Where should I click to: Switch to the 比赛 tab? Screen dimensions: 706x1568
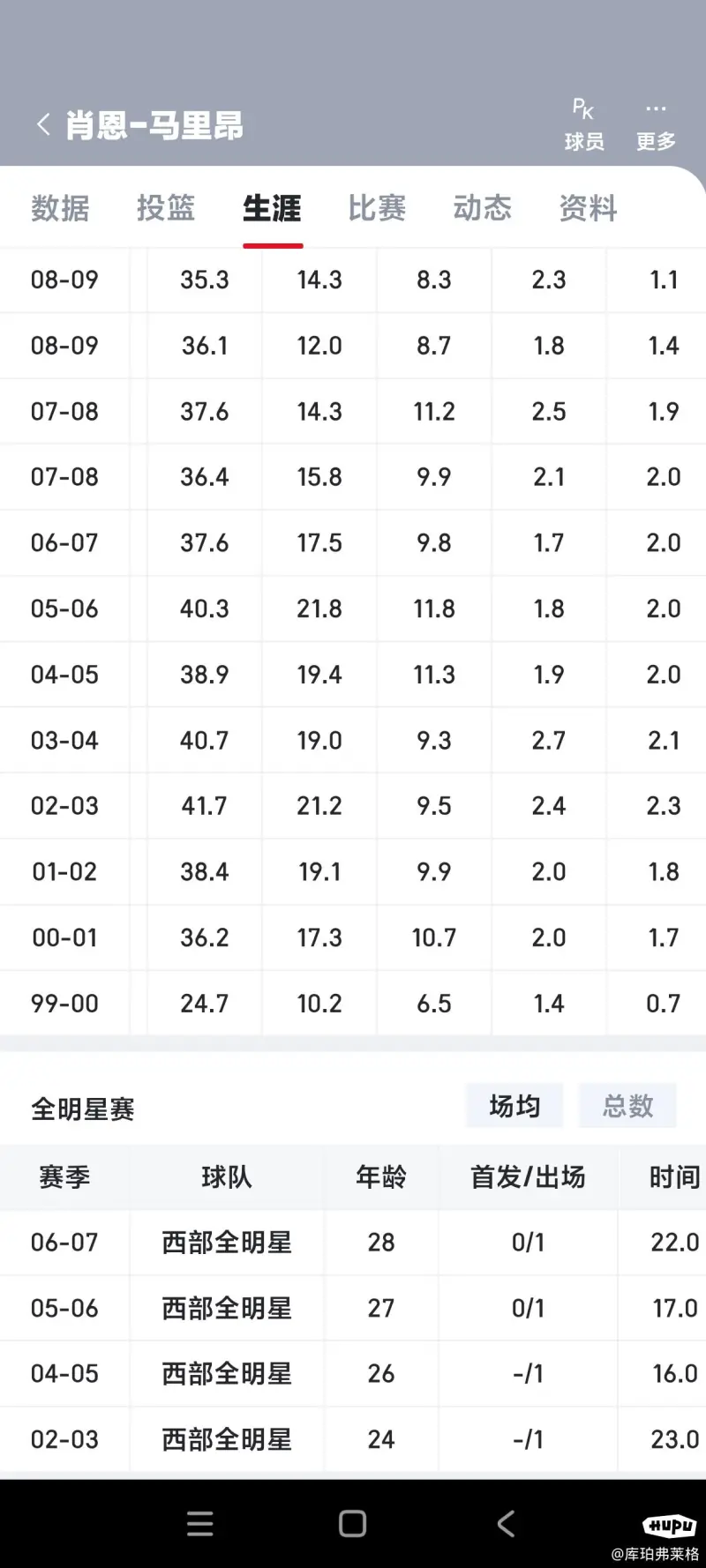click(377, 208)
